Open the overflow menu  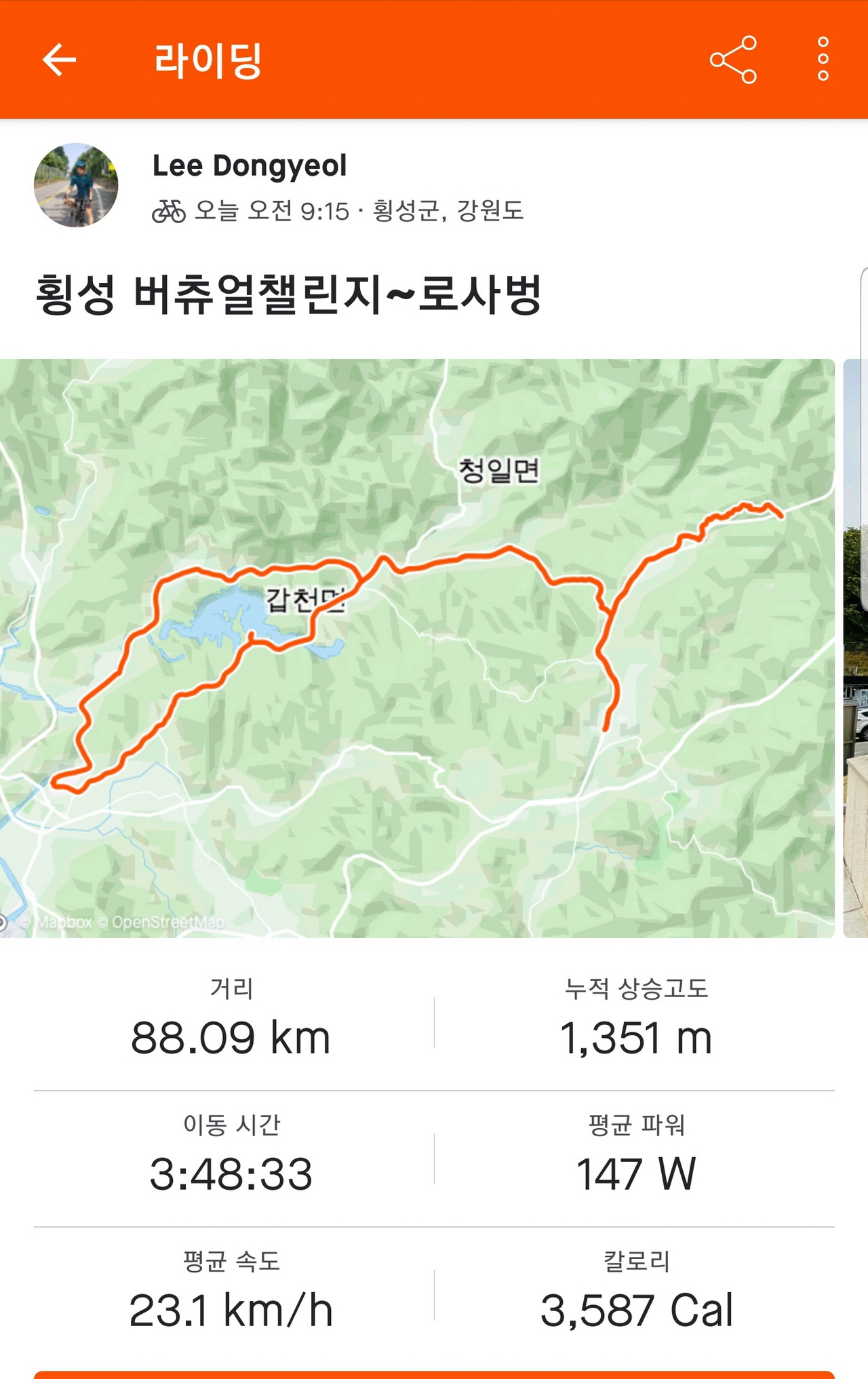pos(823,60)
